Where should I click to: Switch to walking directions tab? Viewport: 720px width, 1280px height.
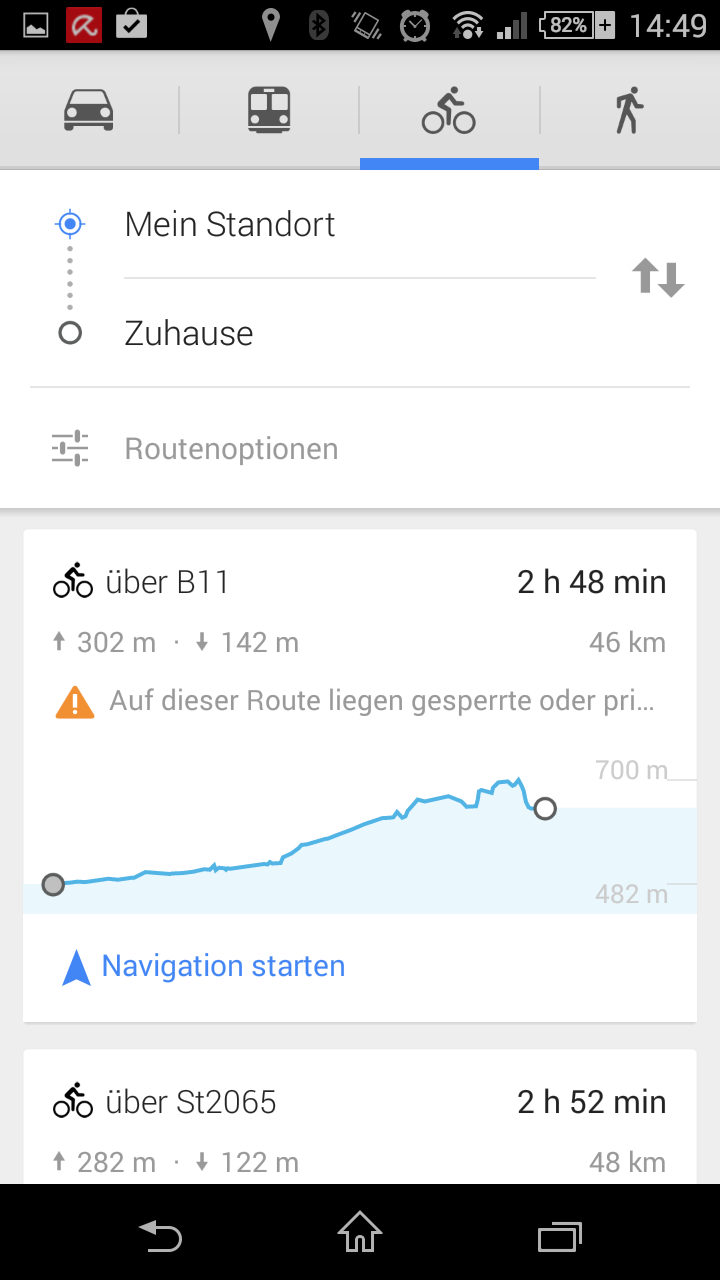628,109
